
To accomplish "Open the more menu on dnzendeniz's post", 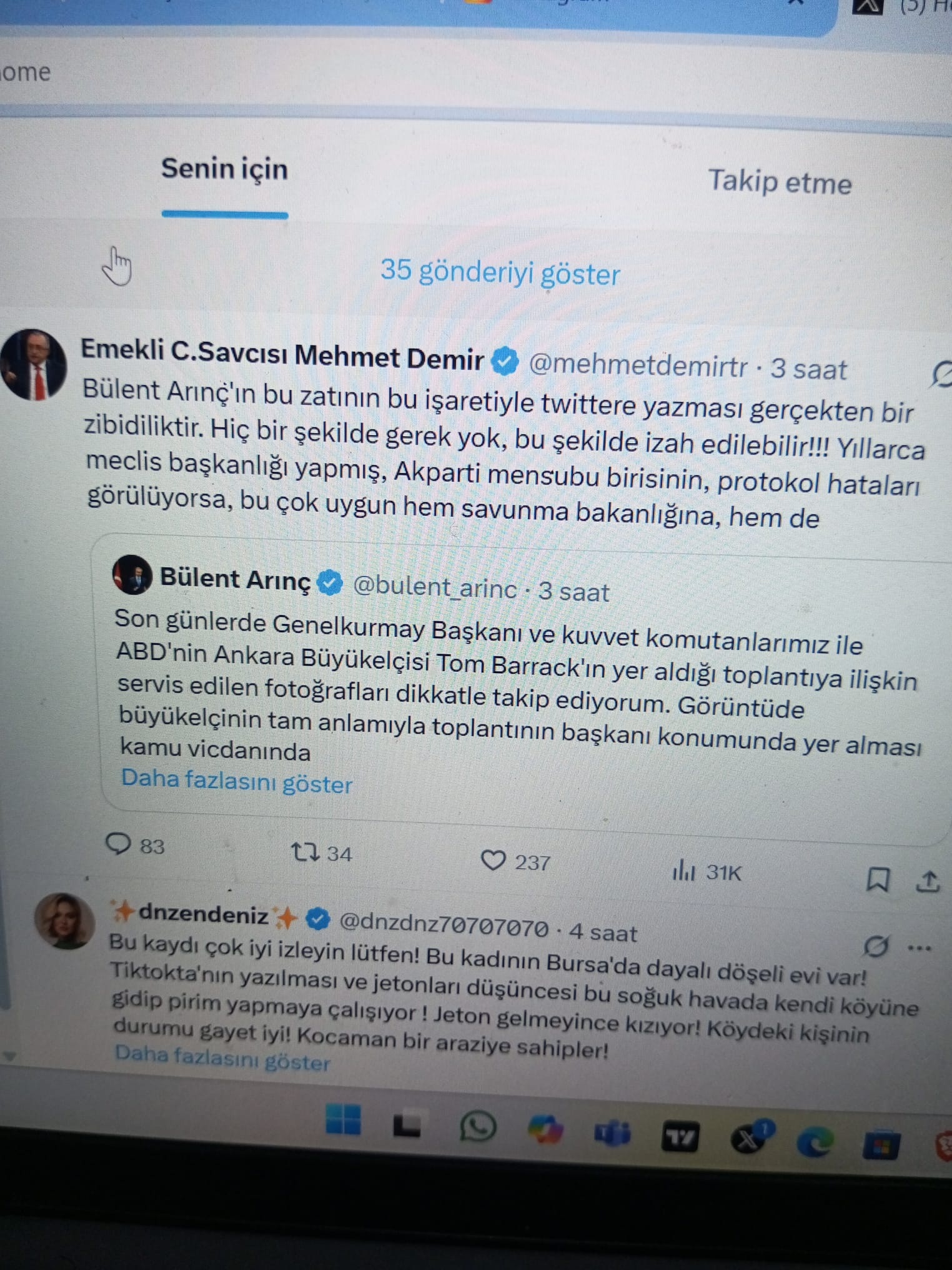I will pyautogui.click(x=920, y=948).
